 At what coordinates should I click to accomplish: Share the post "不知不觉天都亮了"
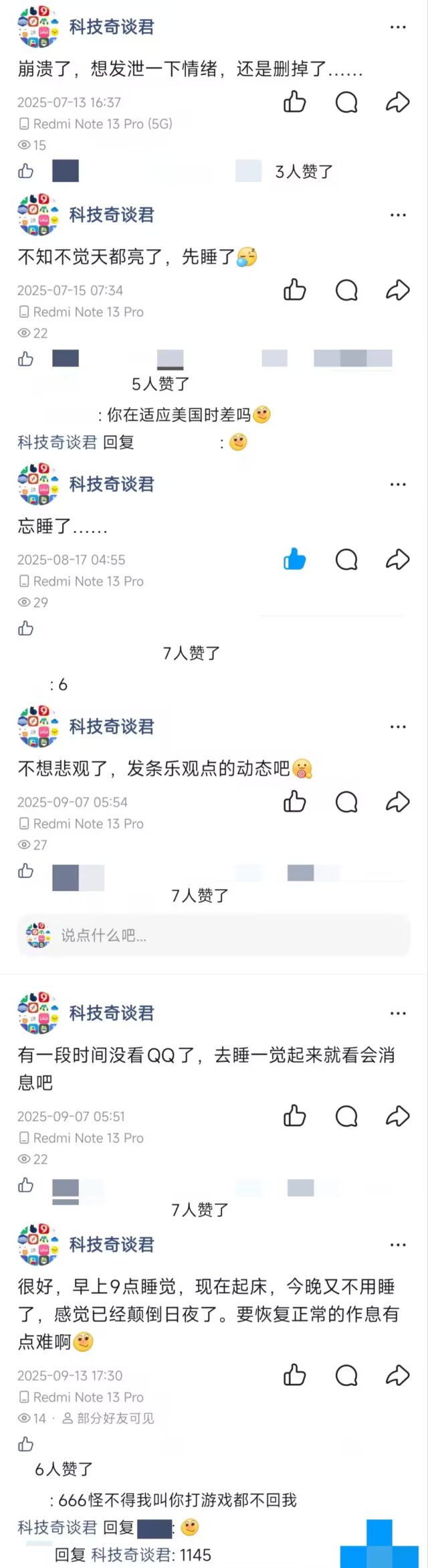coord(397,291)
